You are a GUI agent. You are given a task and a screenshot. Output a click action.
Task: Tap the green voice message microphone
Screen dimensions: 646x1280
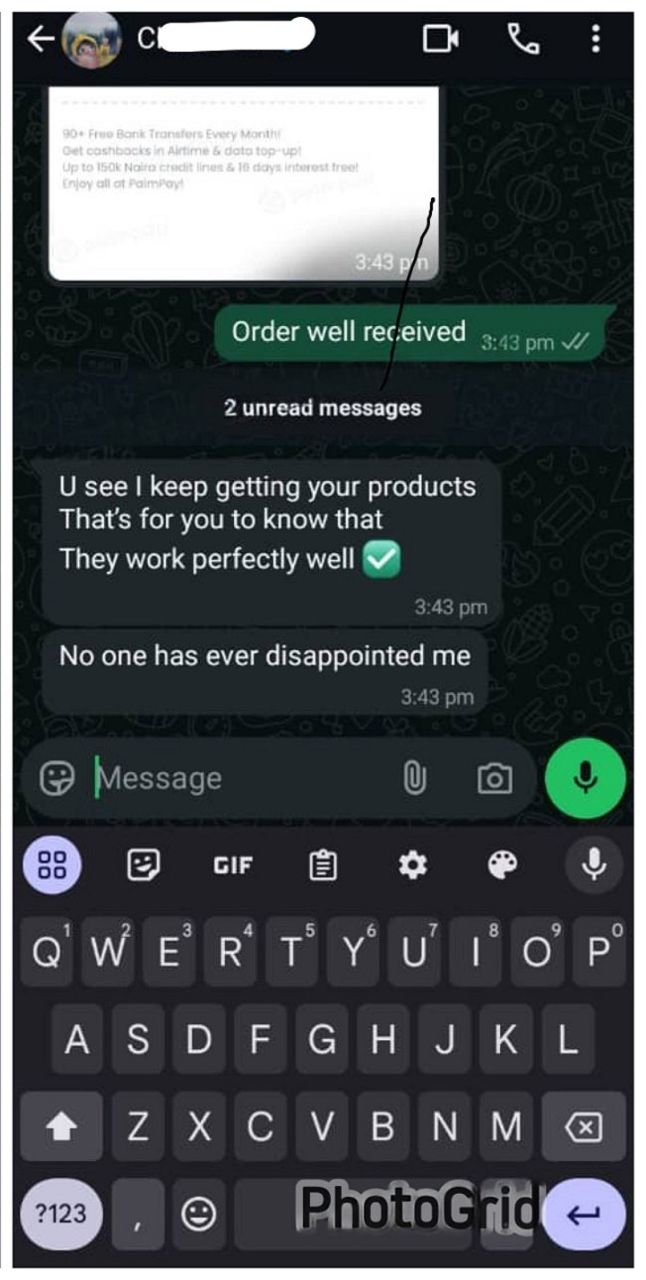[x=586, y=779]
